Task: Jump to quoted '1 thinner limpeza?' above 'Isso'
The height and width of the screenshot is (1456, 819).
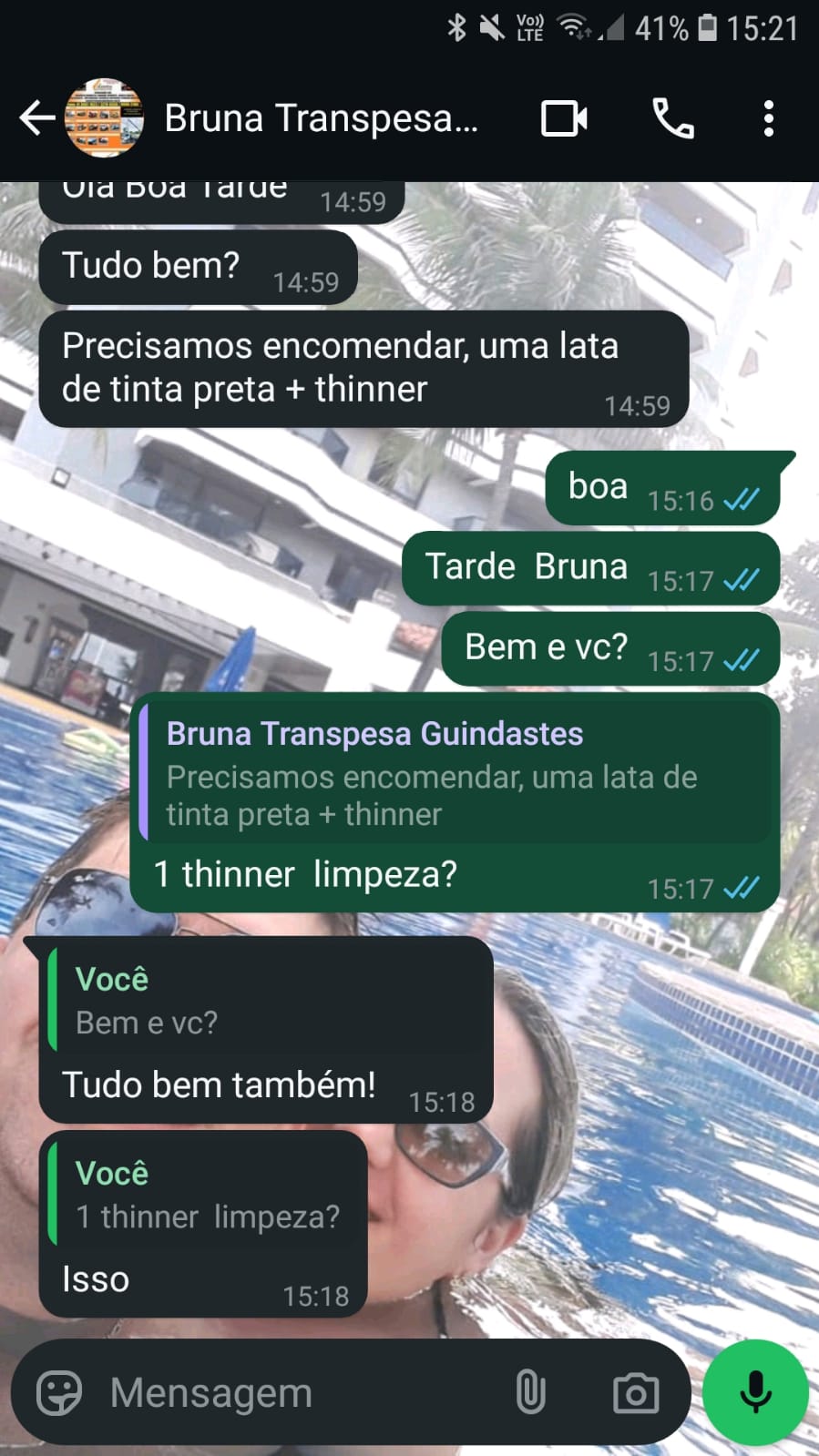Action: (206, 1195)
